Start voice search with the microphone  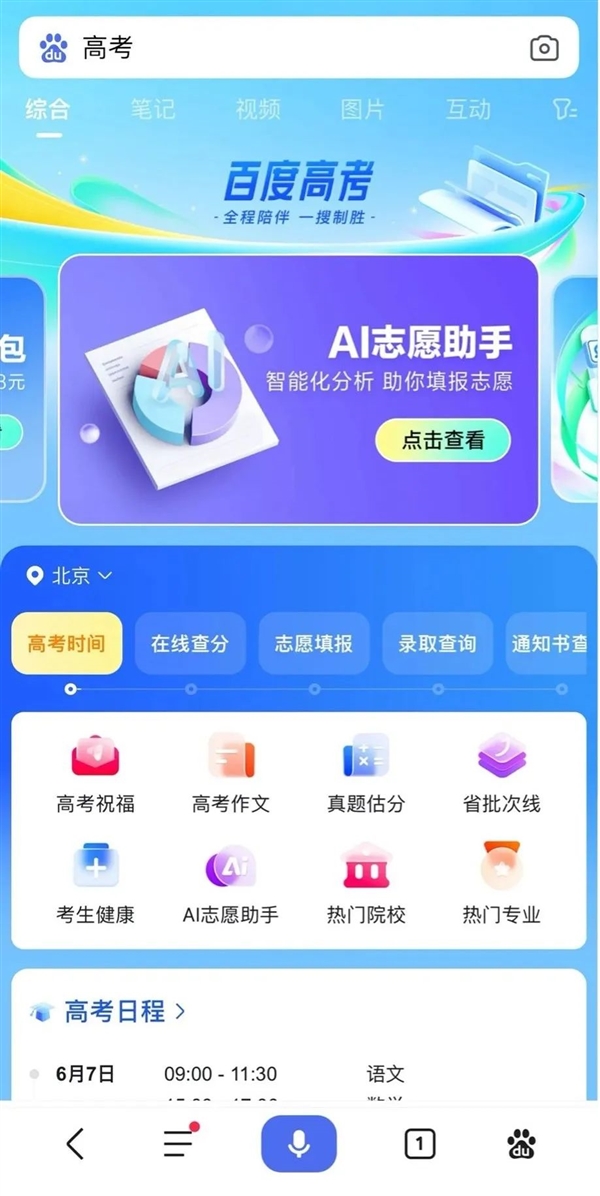click(x=299, y=1143)
